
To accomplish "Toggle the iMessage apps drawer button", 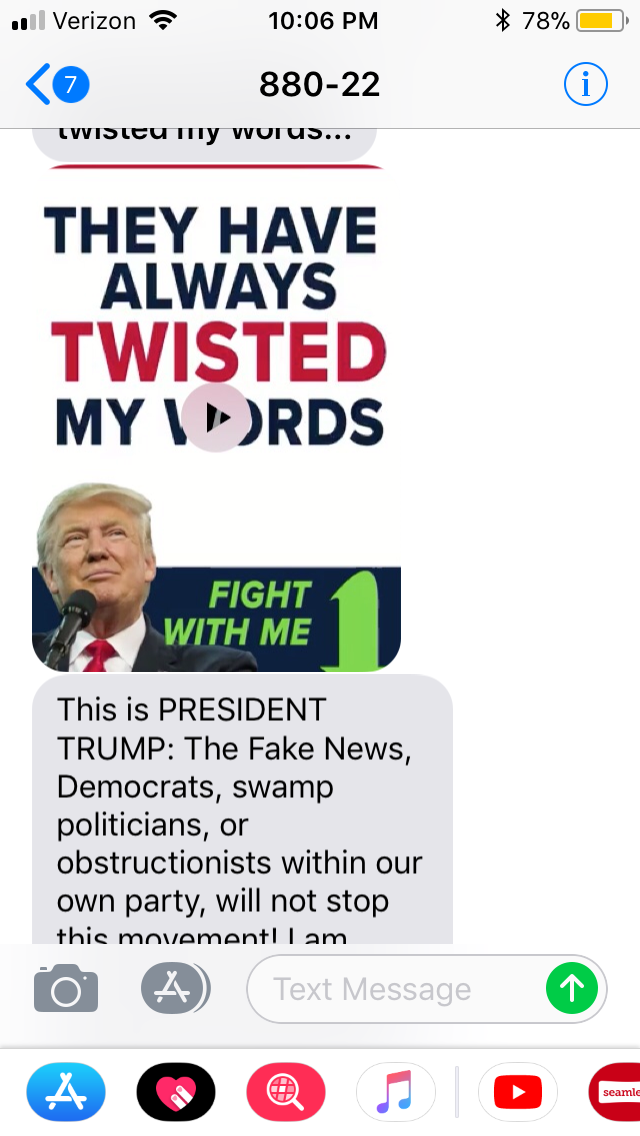I will (x=175, y=989).
